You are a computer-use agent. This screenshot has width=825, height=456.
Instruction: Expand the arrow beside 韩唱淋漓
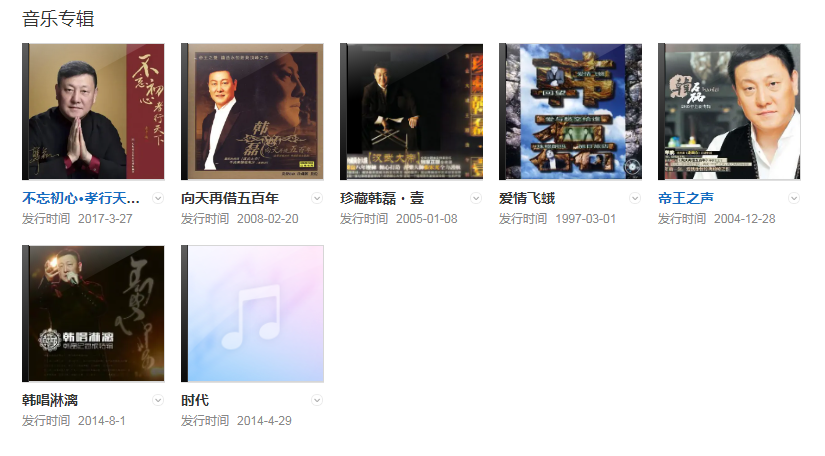(x=158, y=400)
